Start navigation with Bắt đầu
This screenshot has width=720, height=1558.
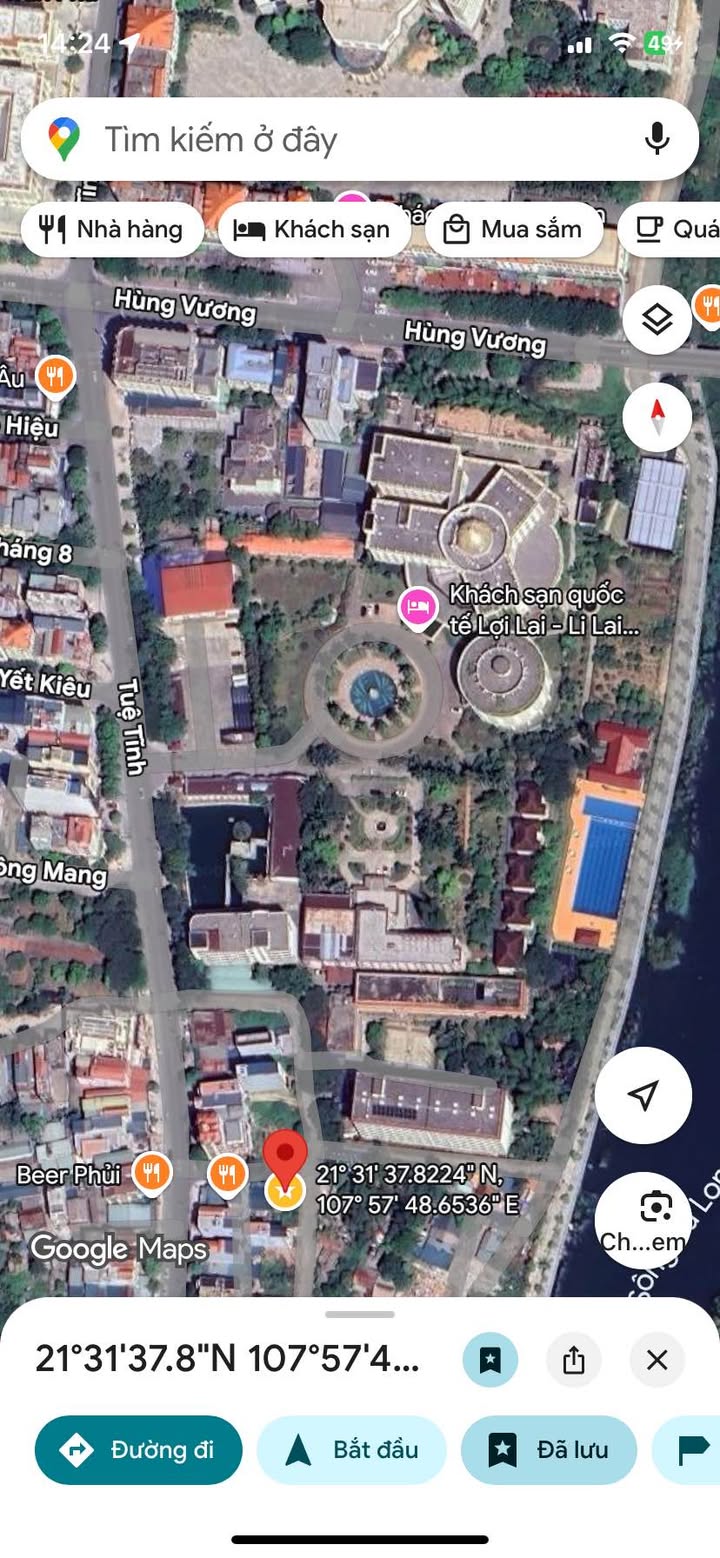coord(351,1450)
